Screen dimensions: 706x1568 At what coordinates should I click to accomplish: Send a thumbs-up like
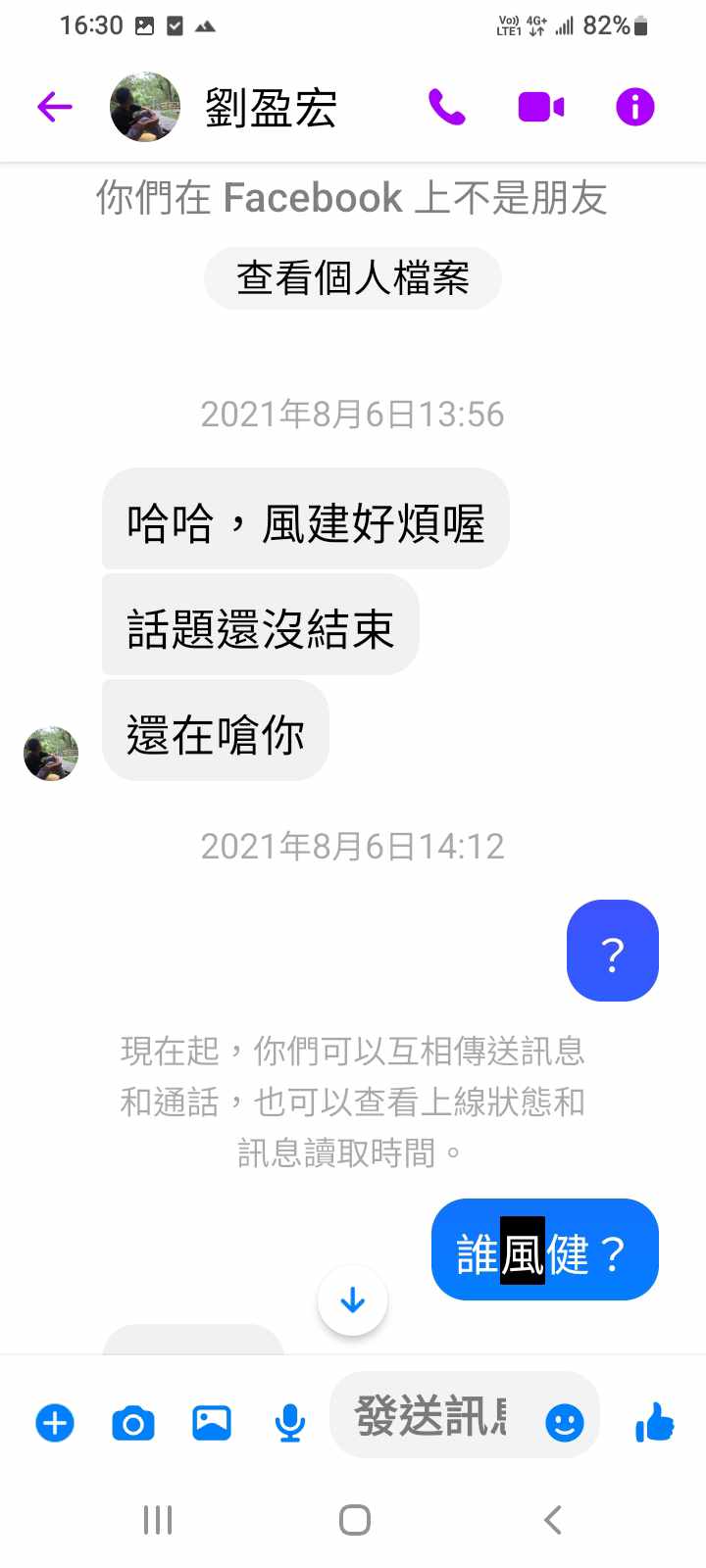(655, 1422)
